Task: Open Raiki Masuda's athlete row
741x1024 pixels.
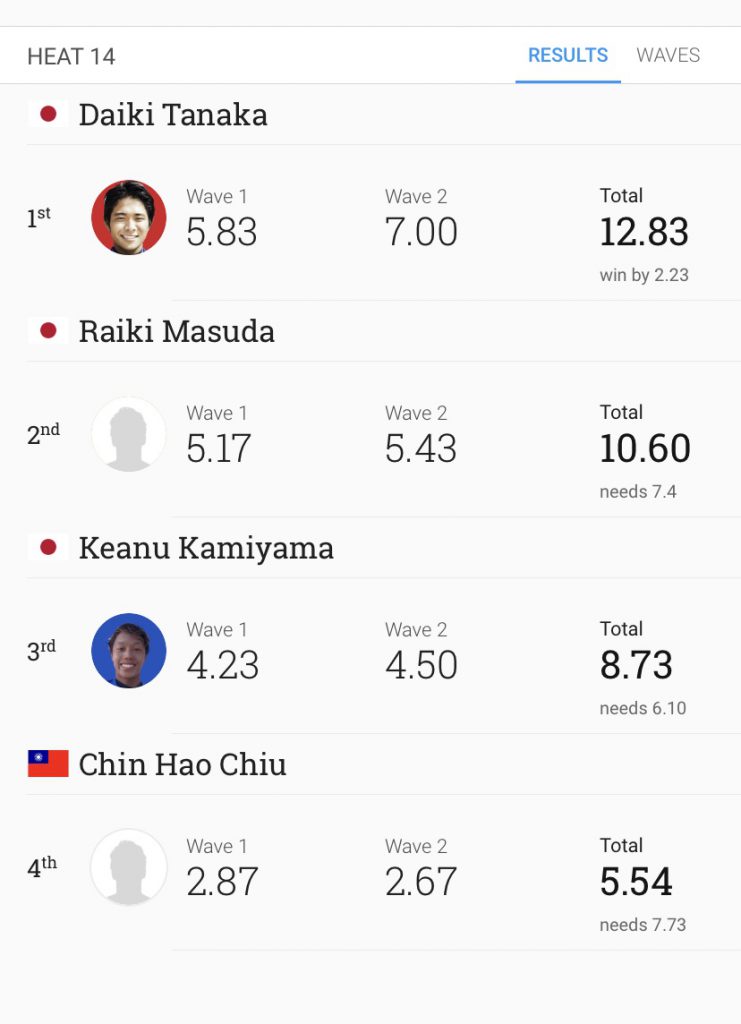Action: coord(176,331)
